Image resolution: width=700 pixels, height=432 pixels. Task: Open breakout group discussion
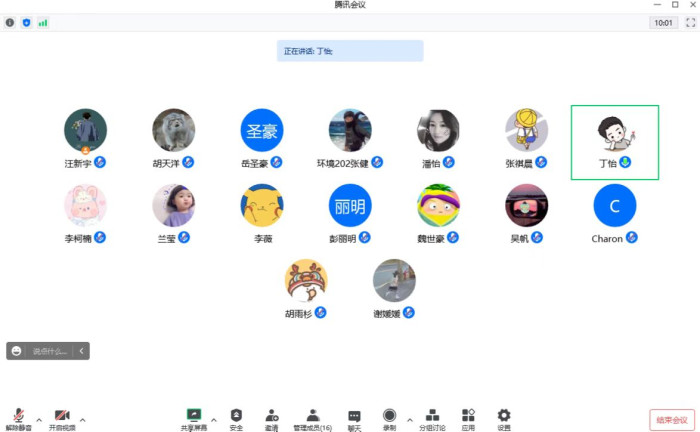(x=432, y=417)
